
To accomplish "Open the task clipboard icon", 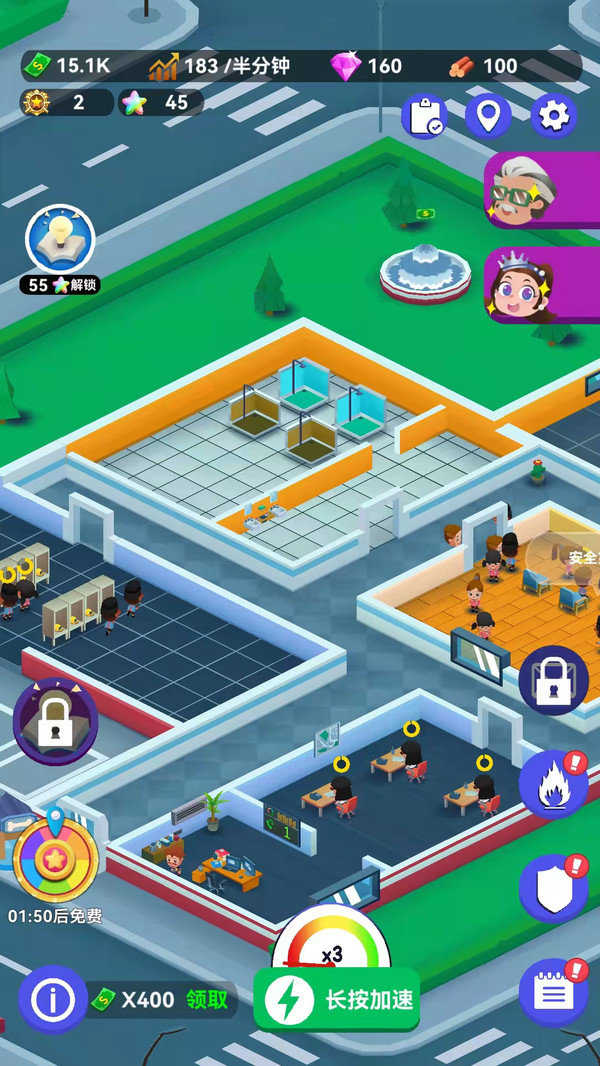I will [424, 117].
